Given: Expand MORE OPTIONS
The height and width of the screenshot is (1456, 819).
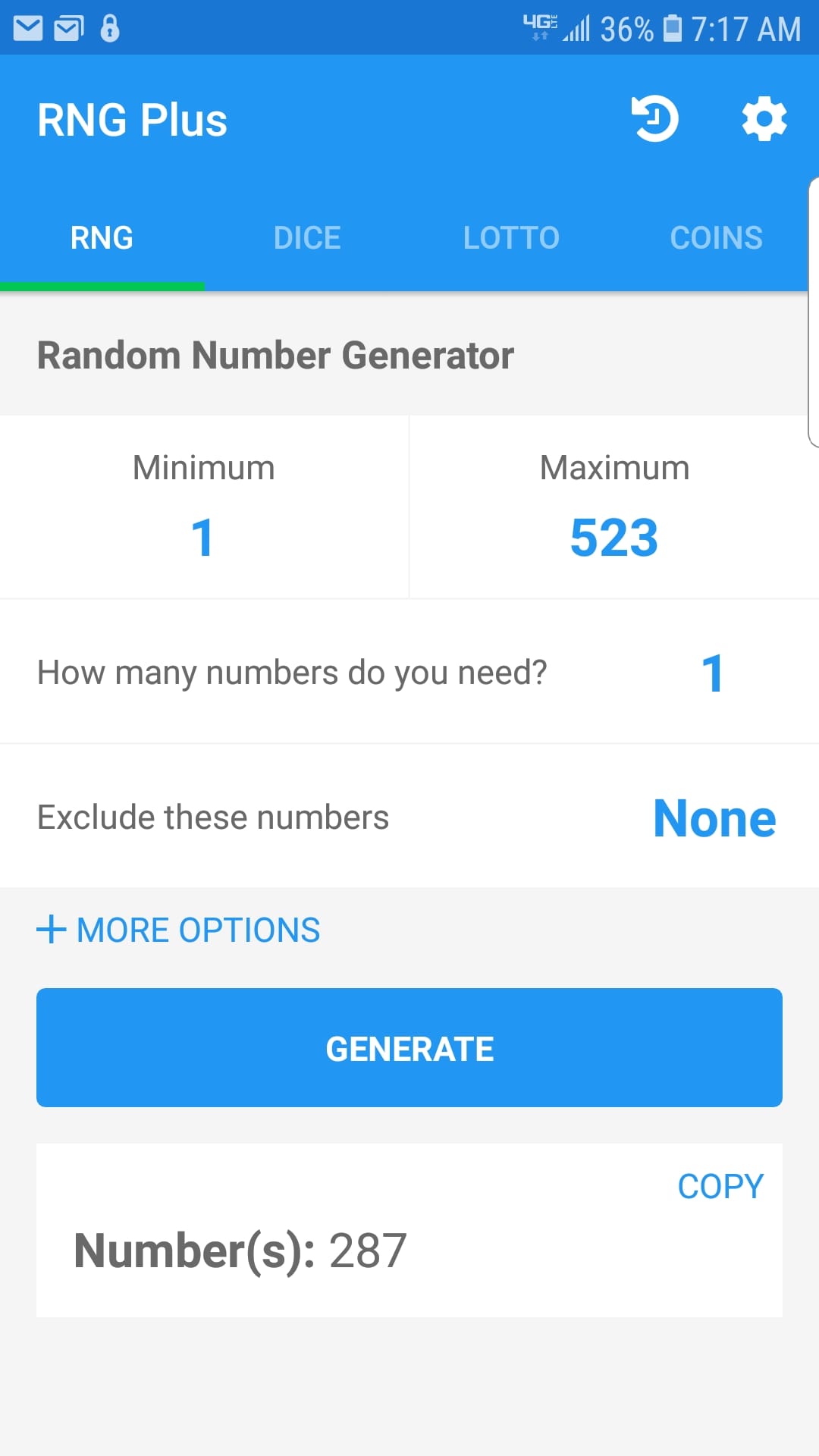Looking at the screenshot, I should coord(179,930).
